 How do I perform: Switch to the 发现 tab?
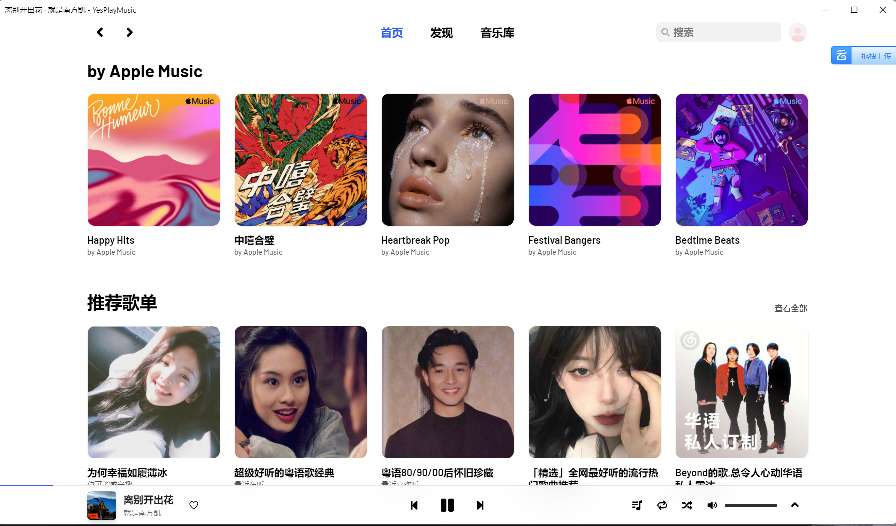(441, 33)
